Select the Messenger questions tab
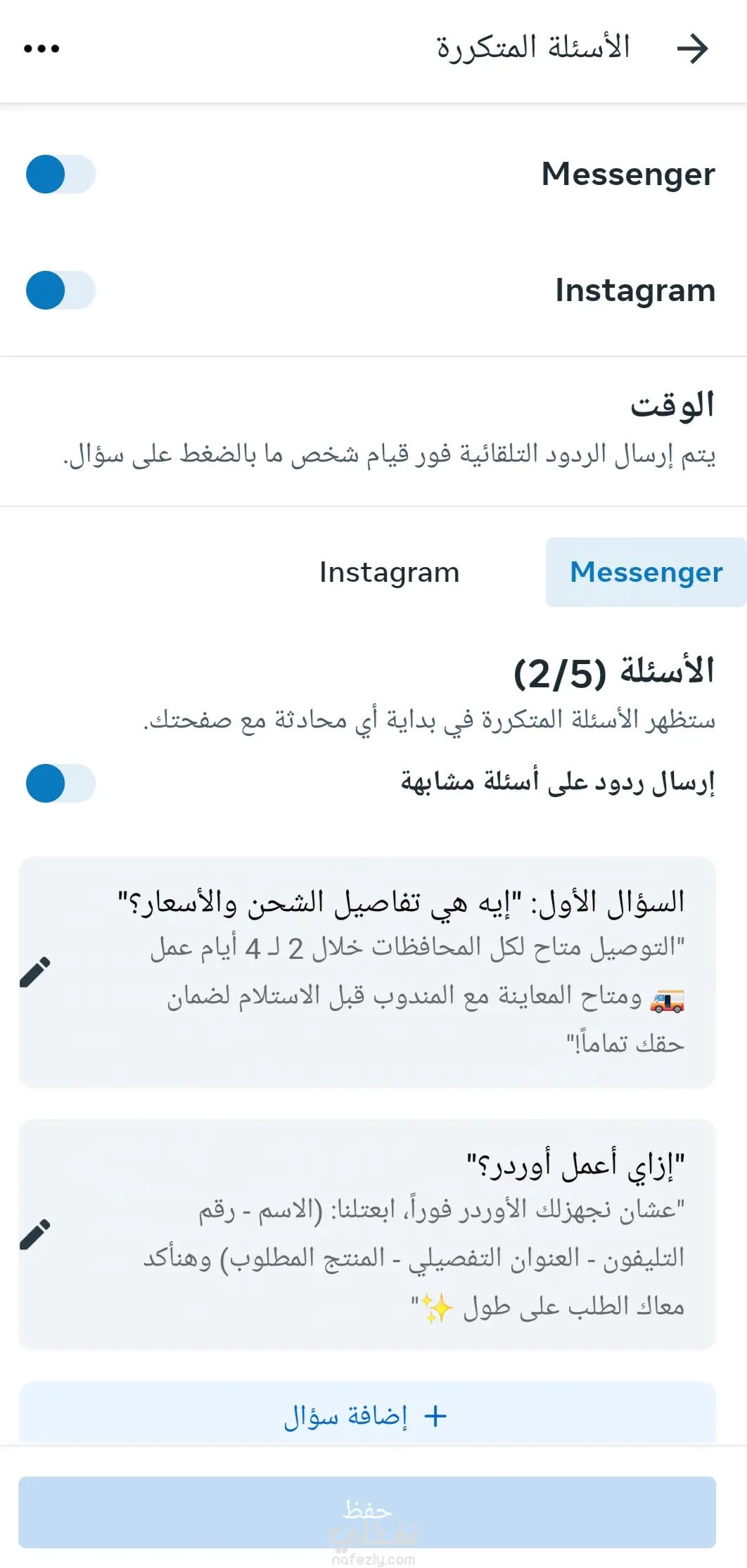The image size is (747, 1568). point(646,572)
